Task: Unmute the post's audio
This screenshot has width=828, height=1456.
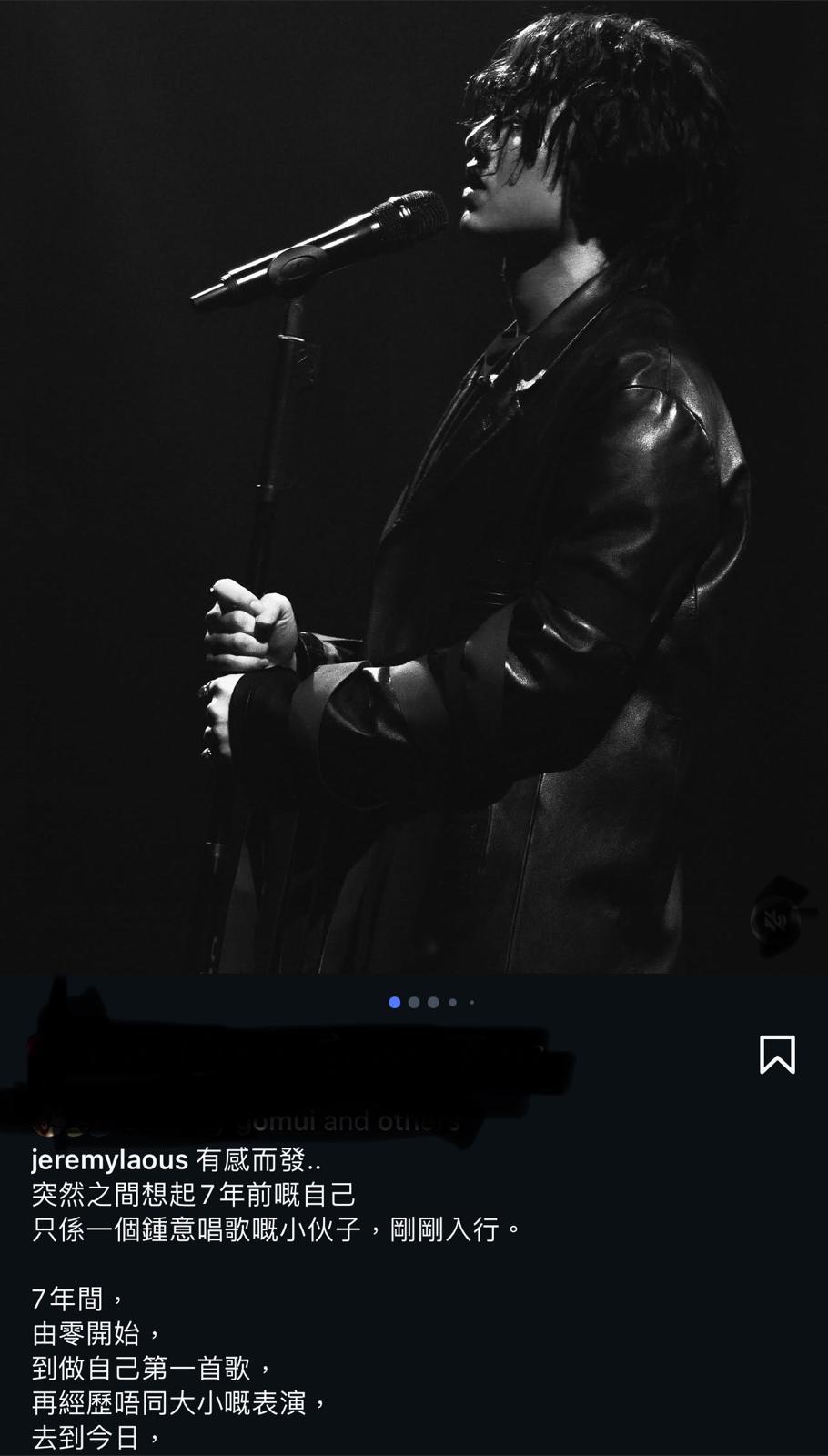Action: 775,921
